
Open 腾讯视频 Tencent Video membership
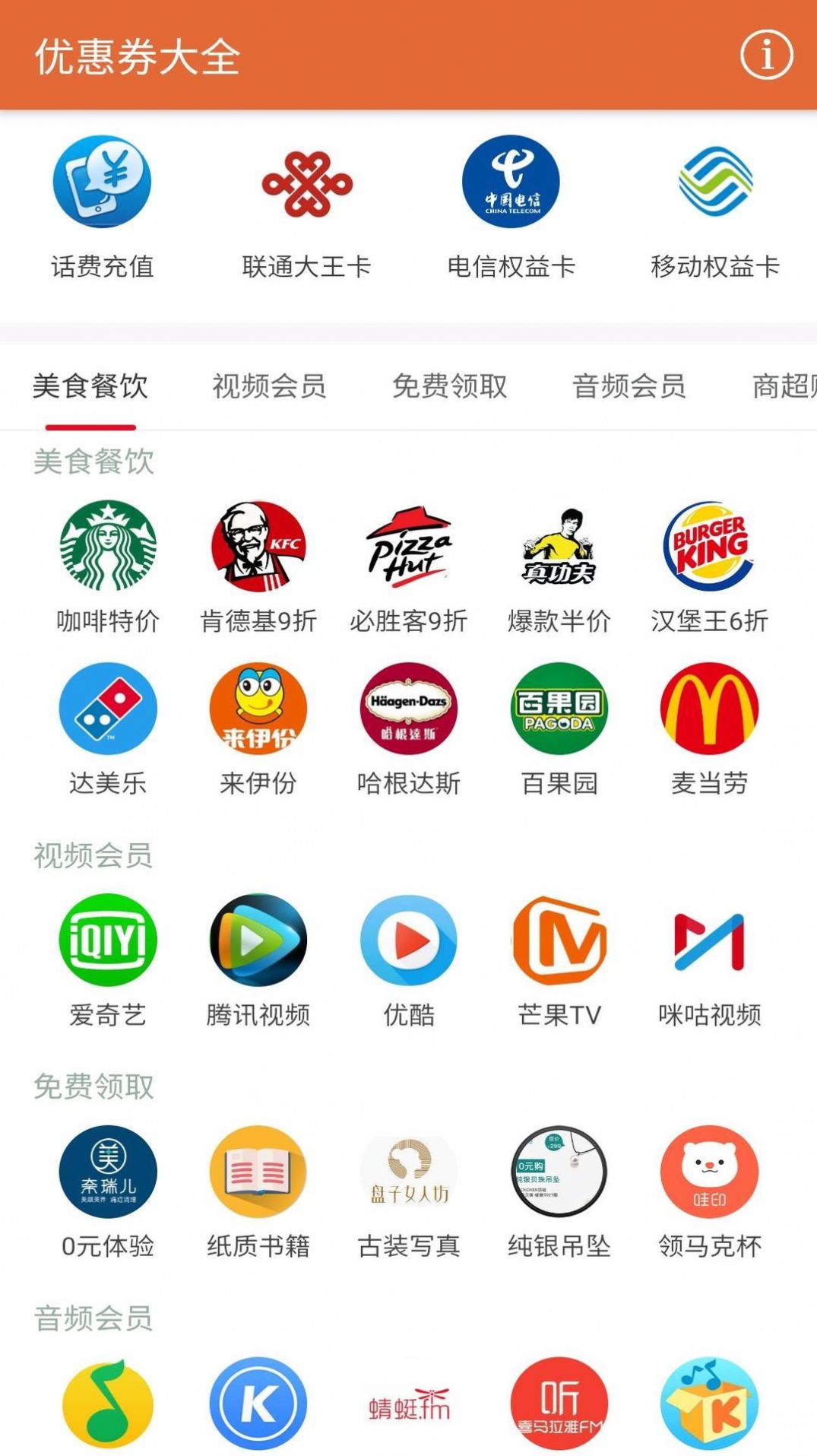[x=257, y=943]
